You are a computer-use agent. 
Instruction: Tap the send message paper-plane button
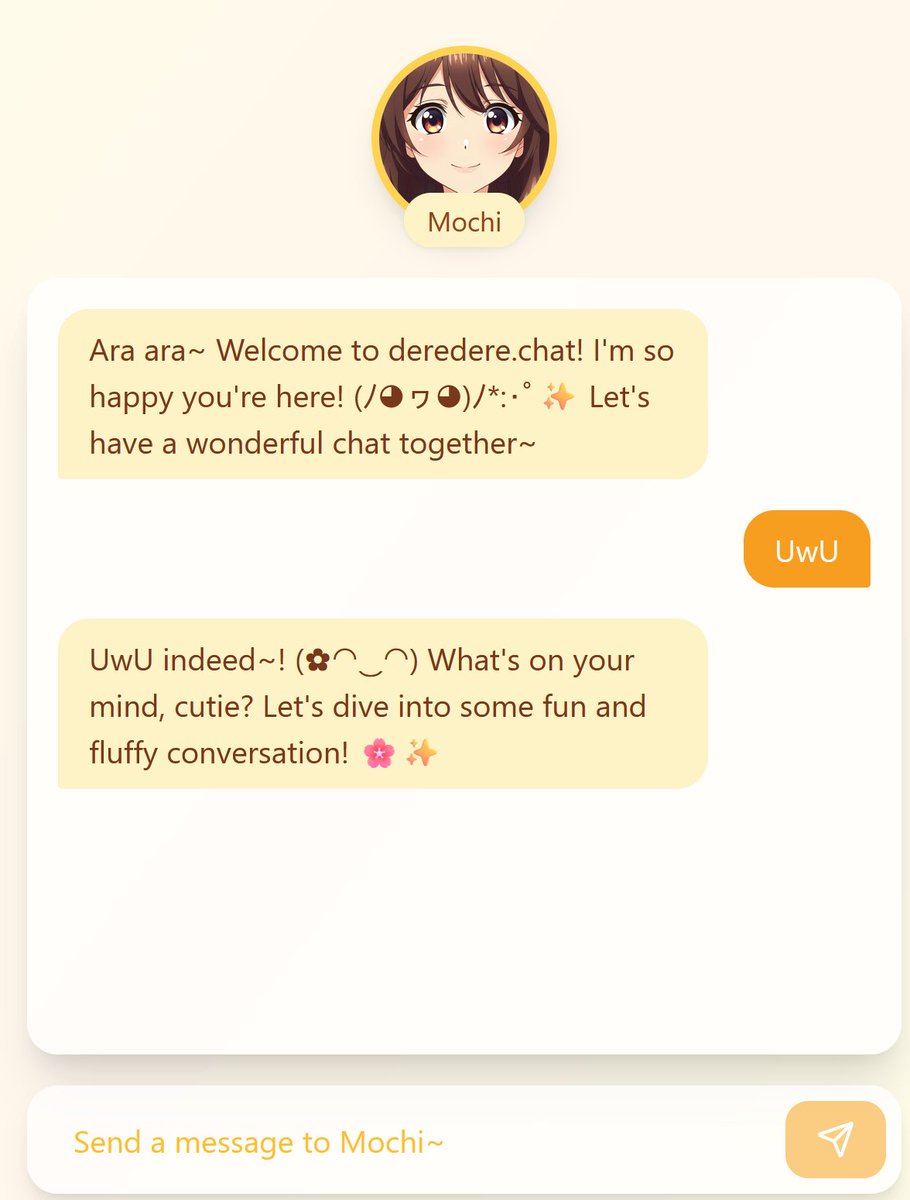pyautogui.click(x=835, y=1139)
